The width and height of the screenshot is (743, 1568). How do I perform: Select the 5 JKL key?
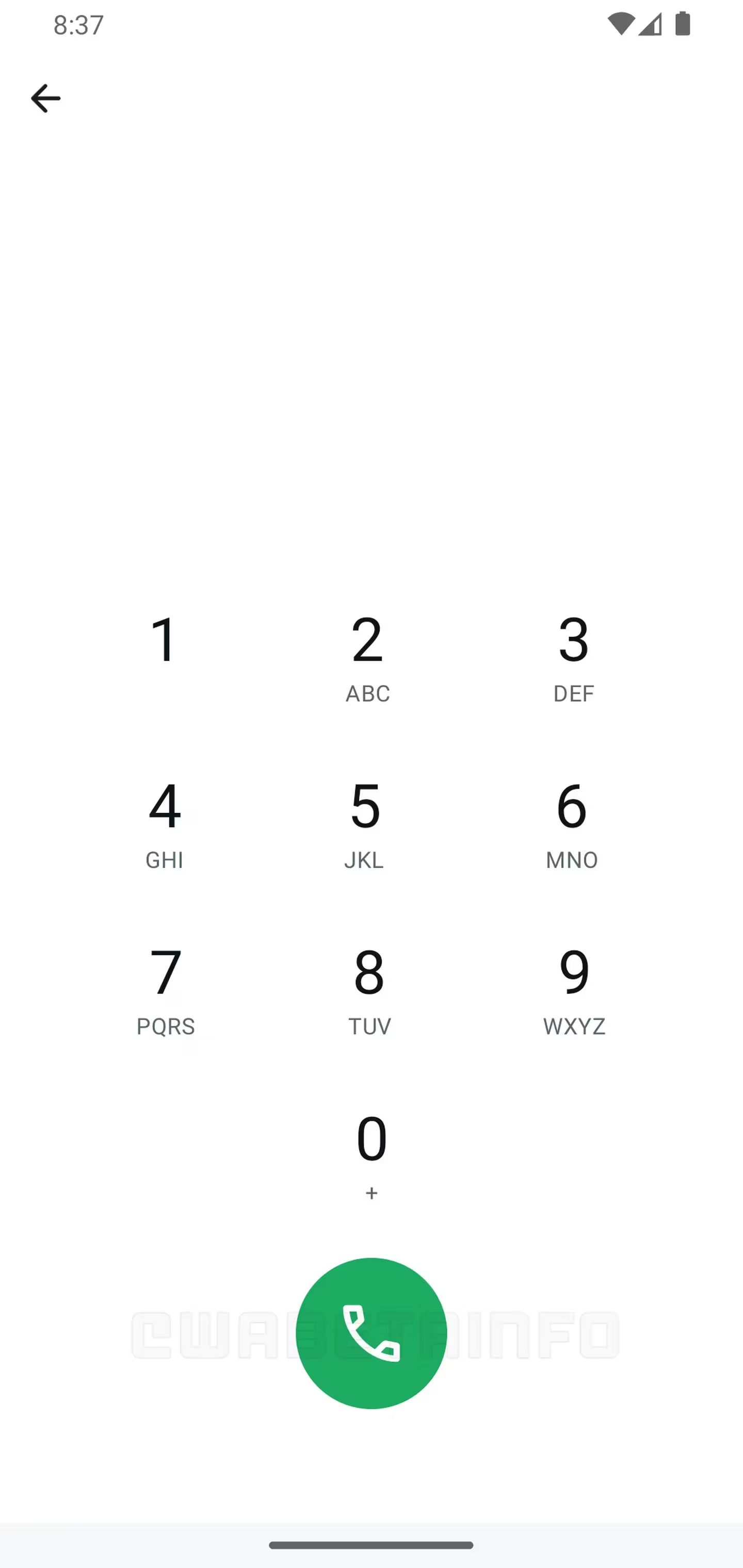(x=365, y=824)
